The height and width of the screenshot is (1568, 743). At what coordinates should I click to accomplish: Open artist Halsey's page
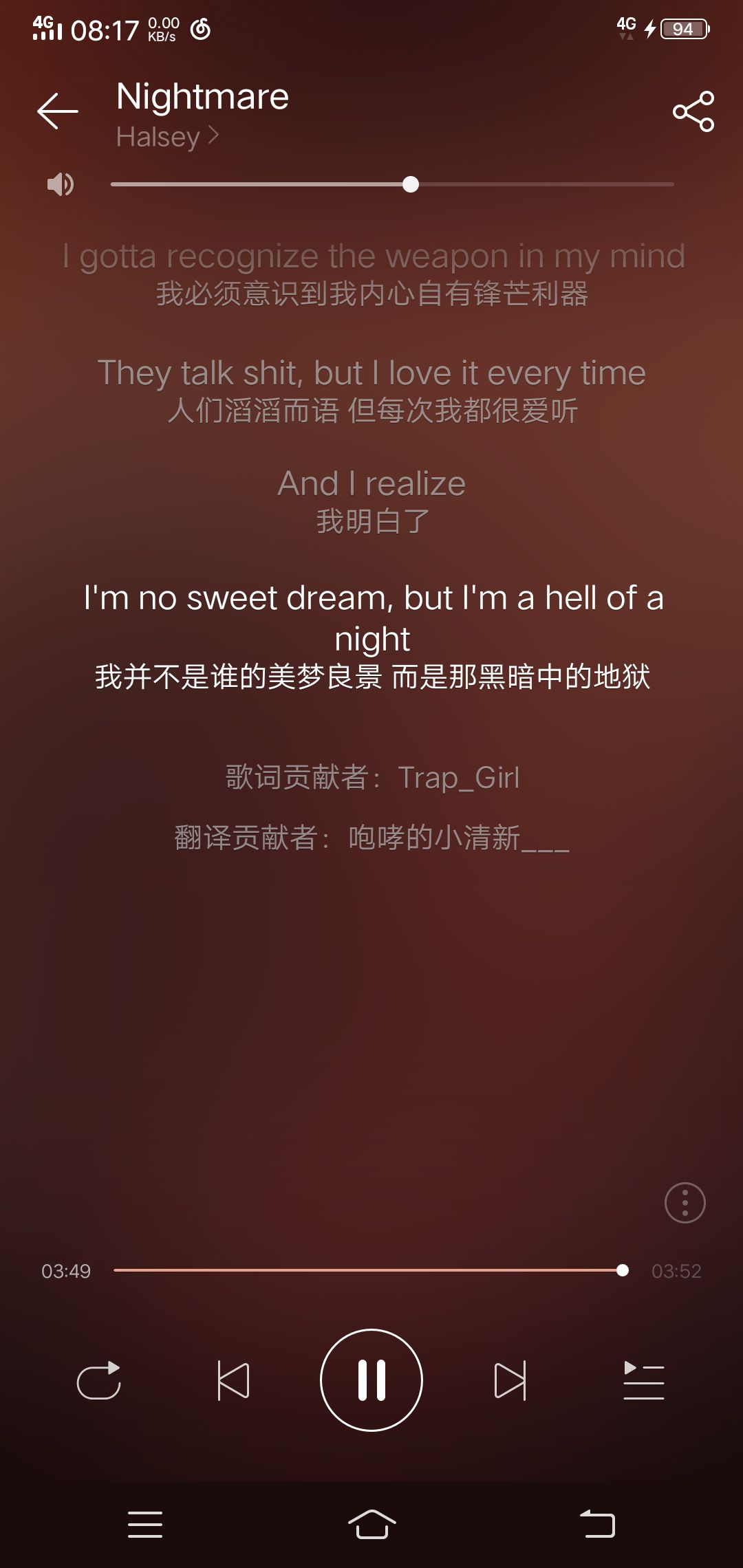pos(167,136)
